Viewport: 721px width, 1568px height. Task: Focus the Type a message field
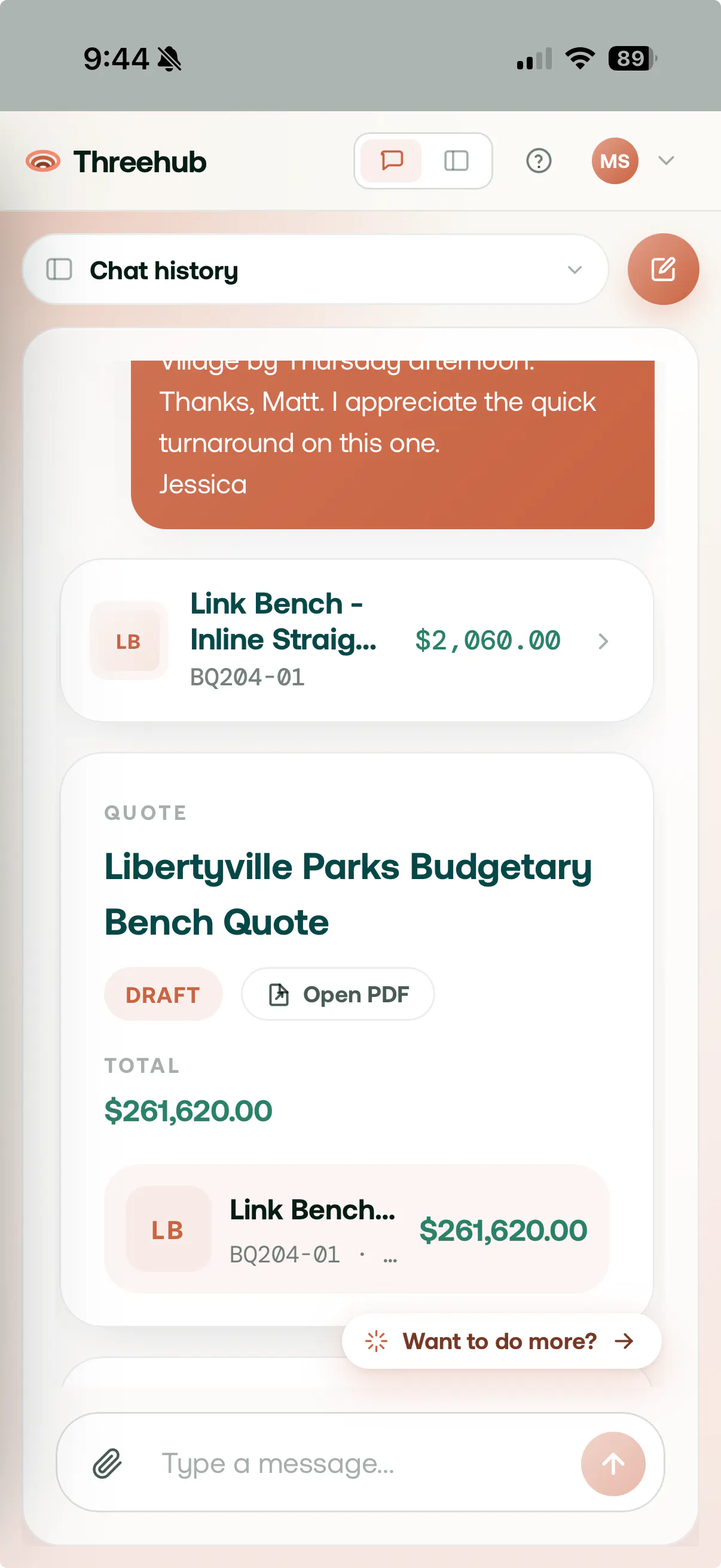(x=359, y=1463)
